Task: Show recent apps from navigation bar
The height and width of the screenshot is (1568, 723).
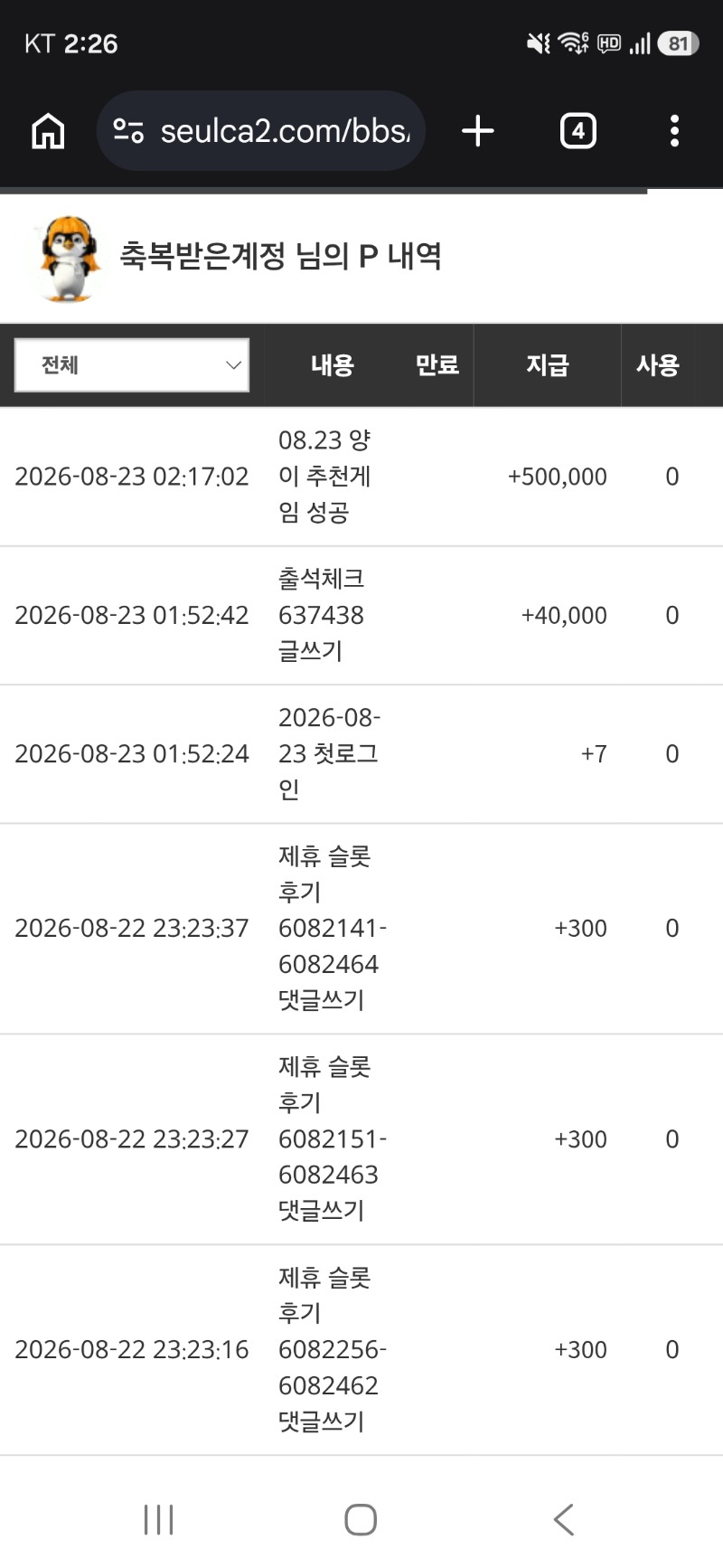Action: [x=159, y=1519]
